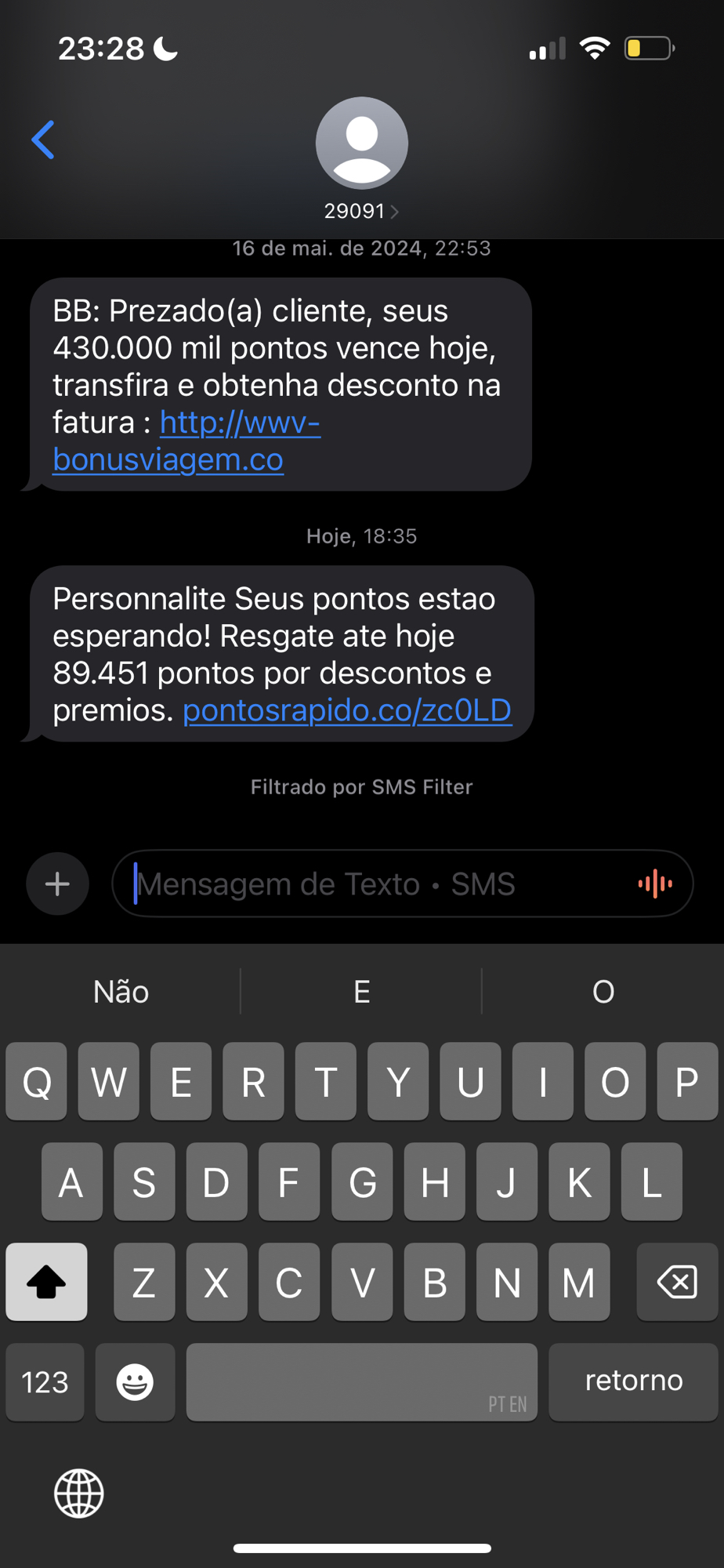The height and width of the screenshot is (1568, 724).
Task: Tap the plus attachments button
Action: pos(57,884)
